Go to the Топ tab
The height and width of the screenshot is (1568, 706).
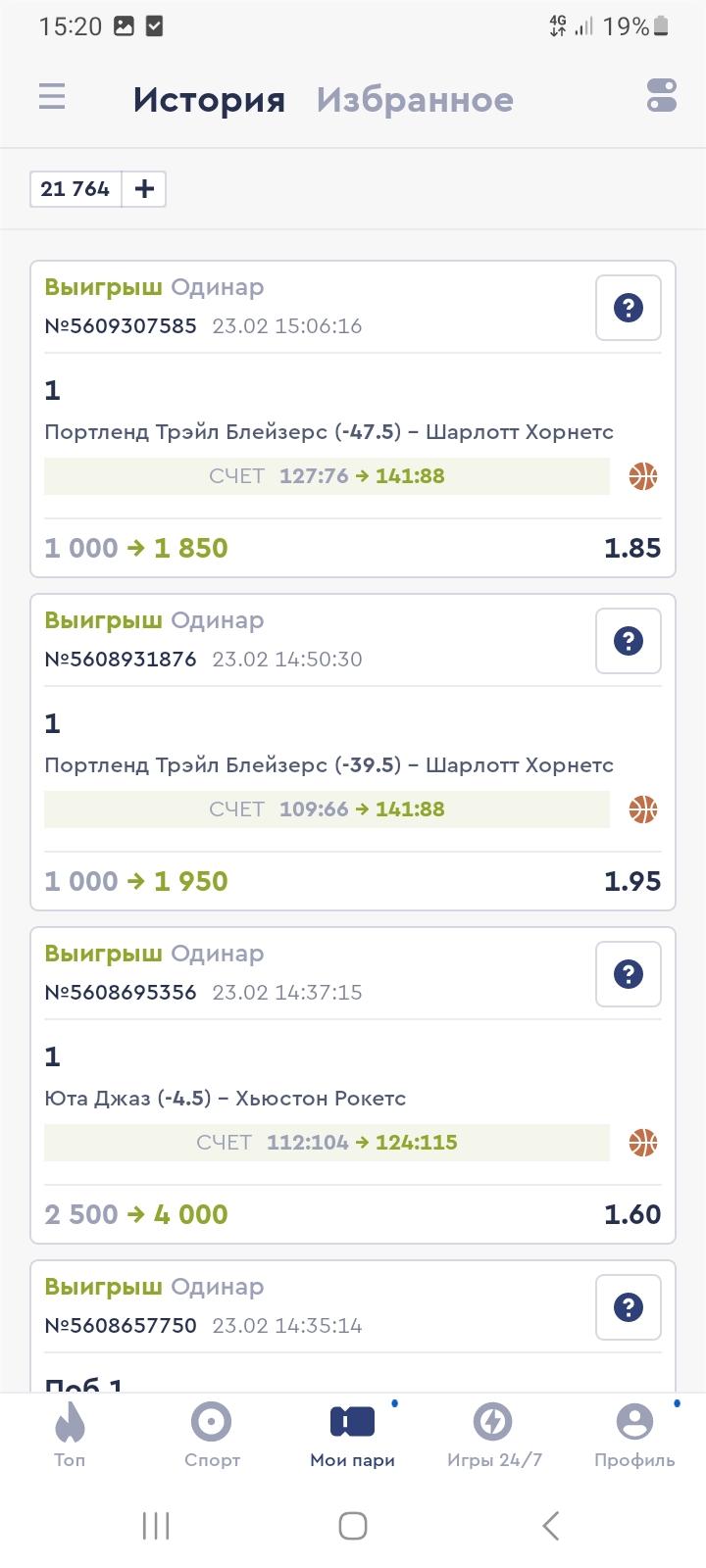point(70,1434)
